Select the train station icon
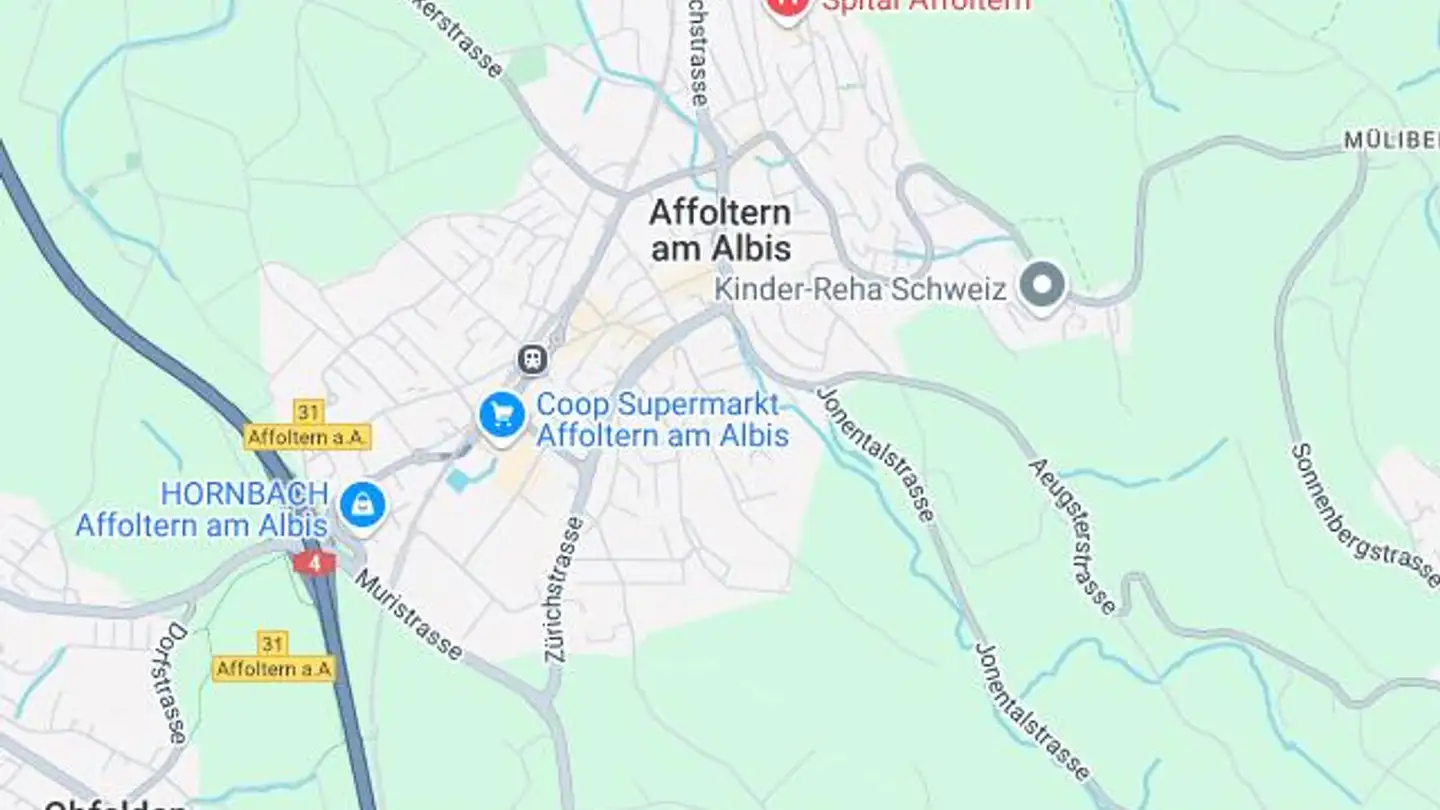Viewport: 1440px width, 810px height. point(532,358)
